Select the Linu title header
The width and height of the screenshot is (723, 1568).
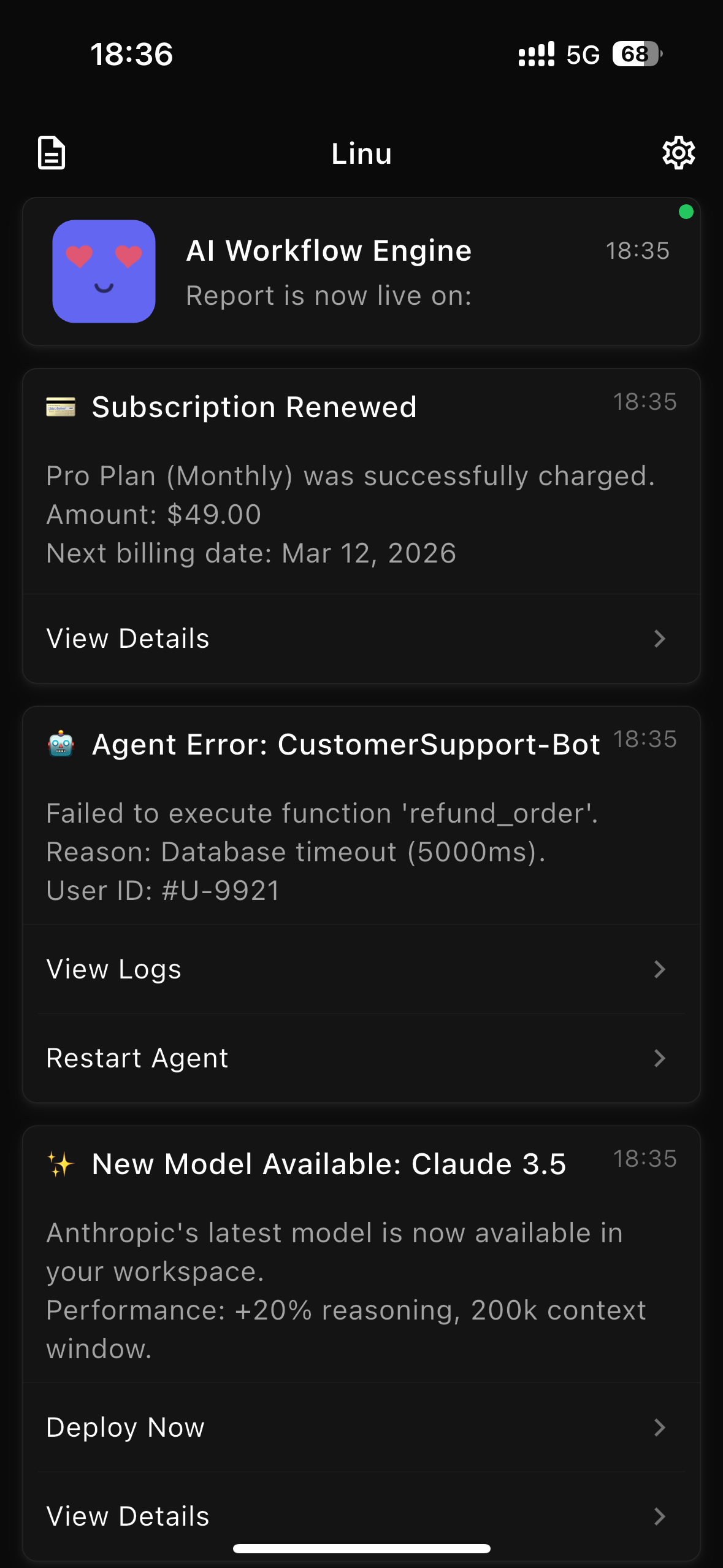pyautogui.click(x=361, y=153)
